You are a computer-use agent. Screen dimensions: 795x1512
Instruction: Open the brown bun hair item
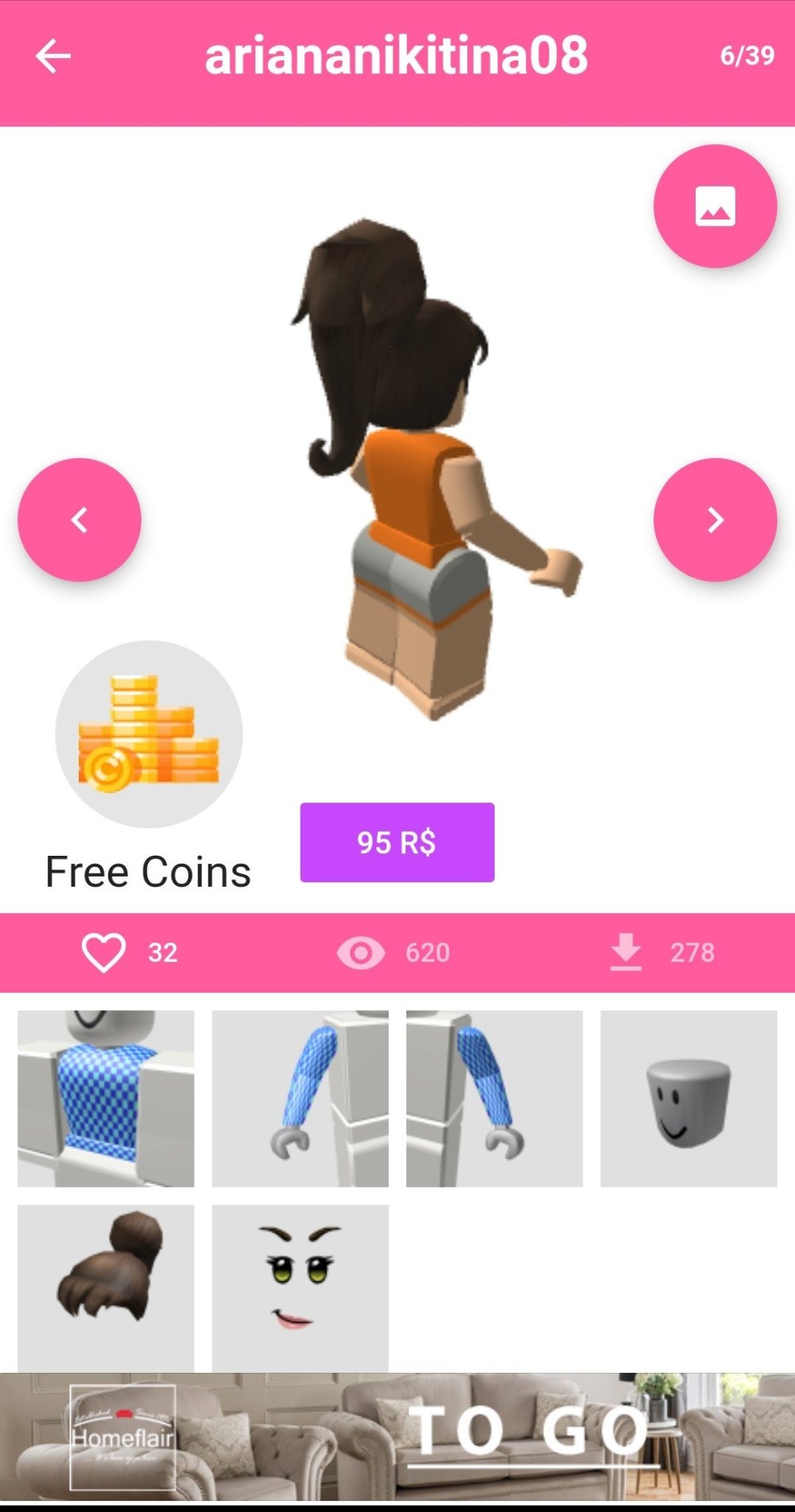pos(106,1286)
